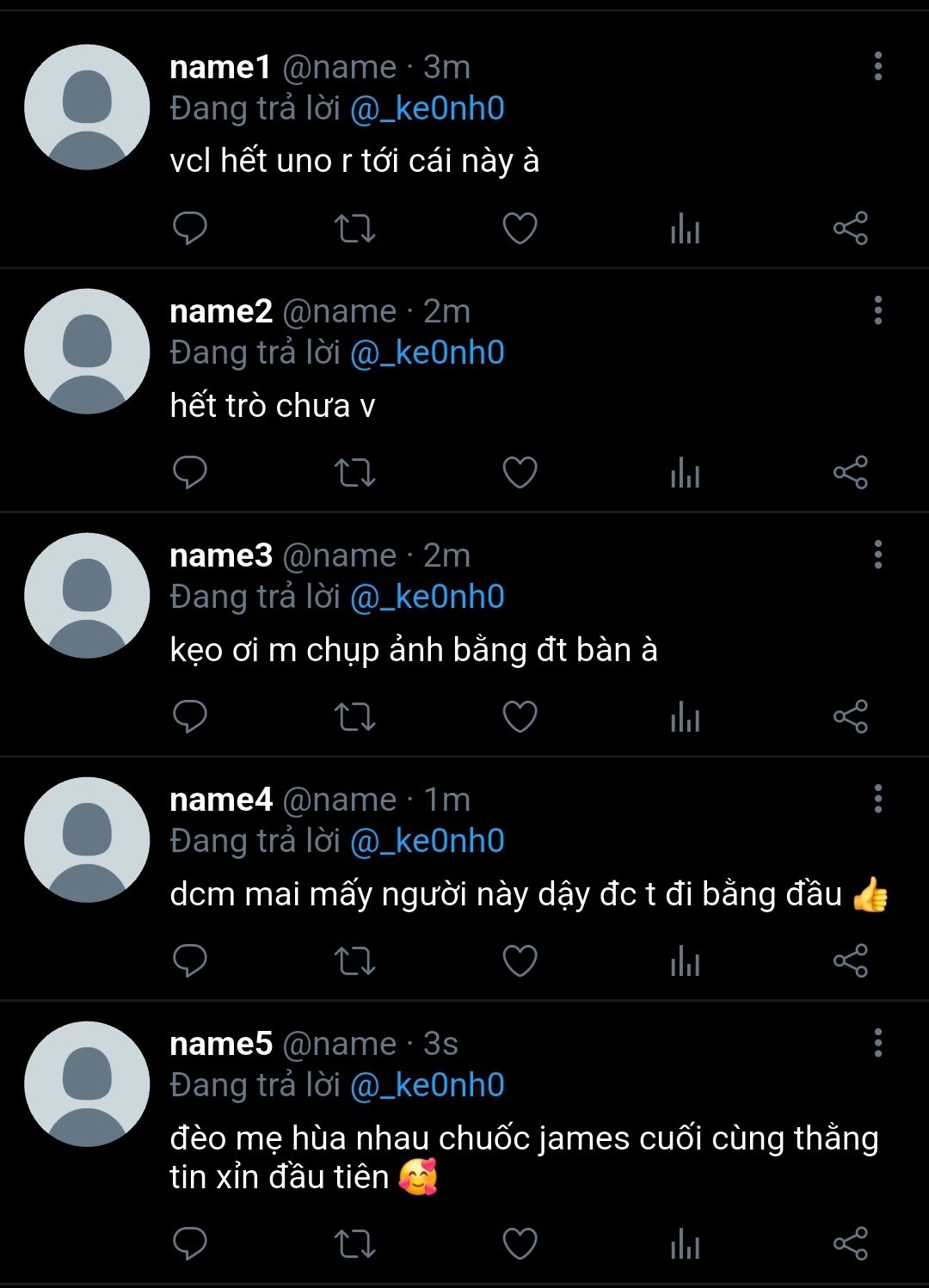Reply to name4's tweet
Viewport: 929px width, 1288px height.
(190, 960)
